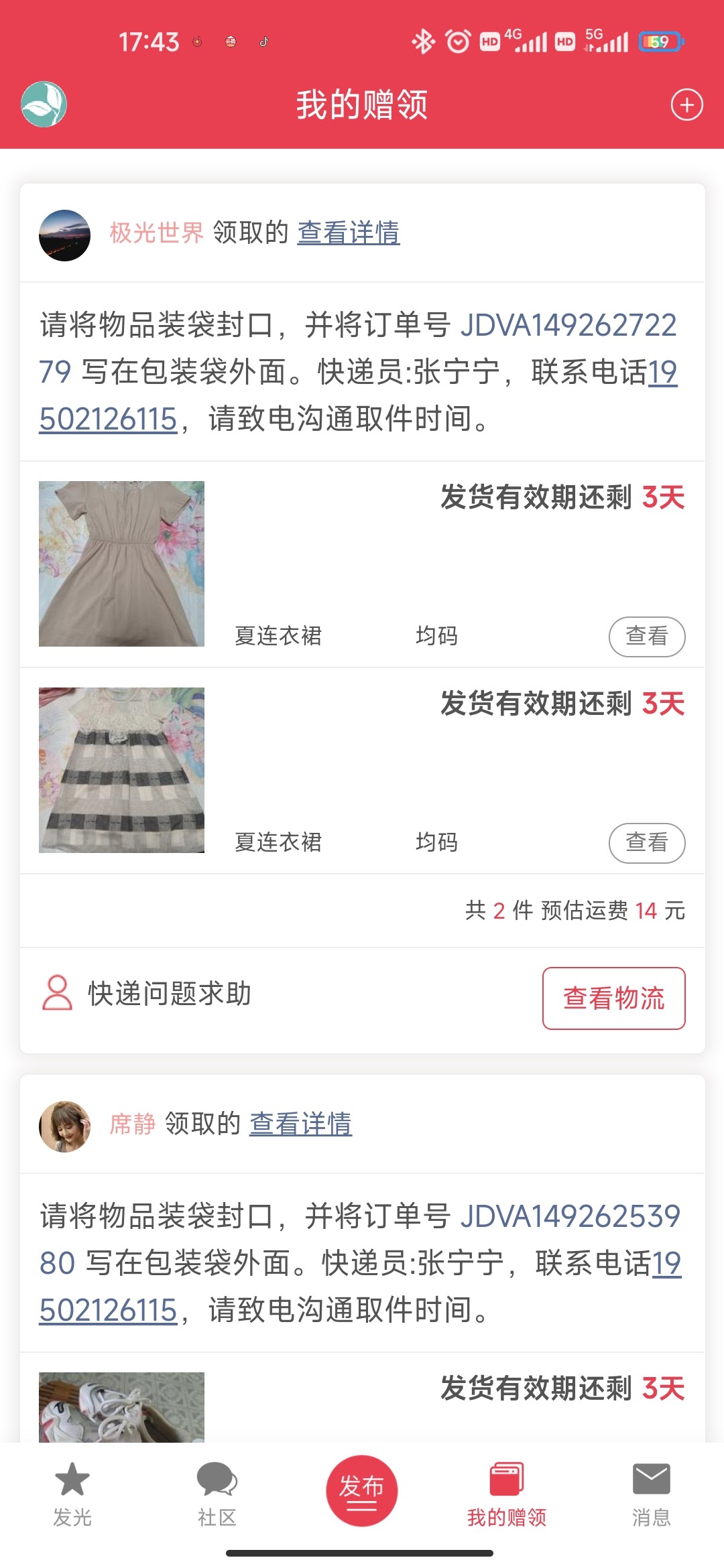724x1568 pixels.
Task: Tap the red 发布 button
Action: 362,1490
